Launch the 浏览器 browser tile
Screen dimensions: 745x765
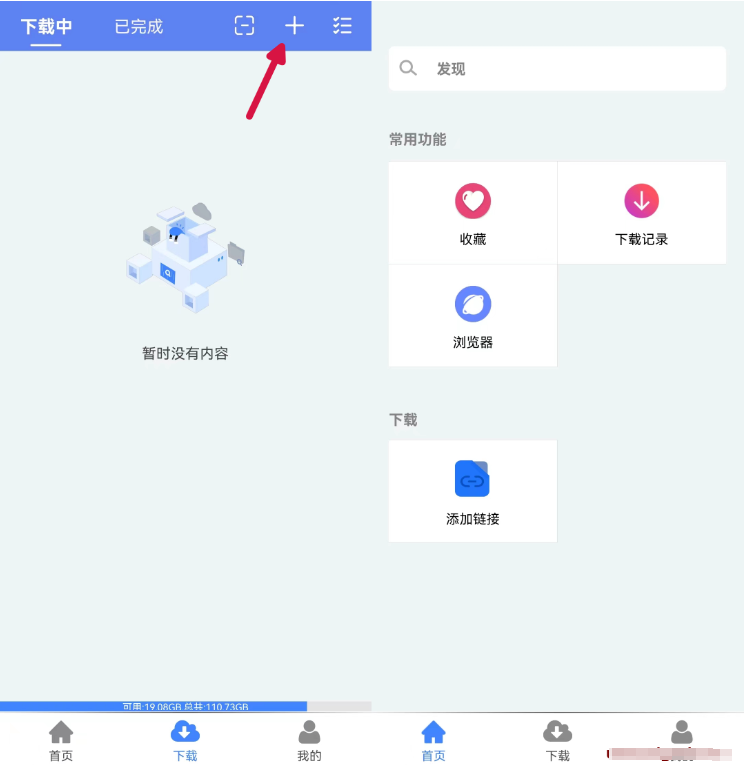click(x=473, y=316)
